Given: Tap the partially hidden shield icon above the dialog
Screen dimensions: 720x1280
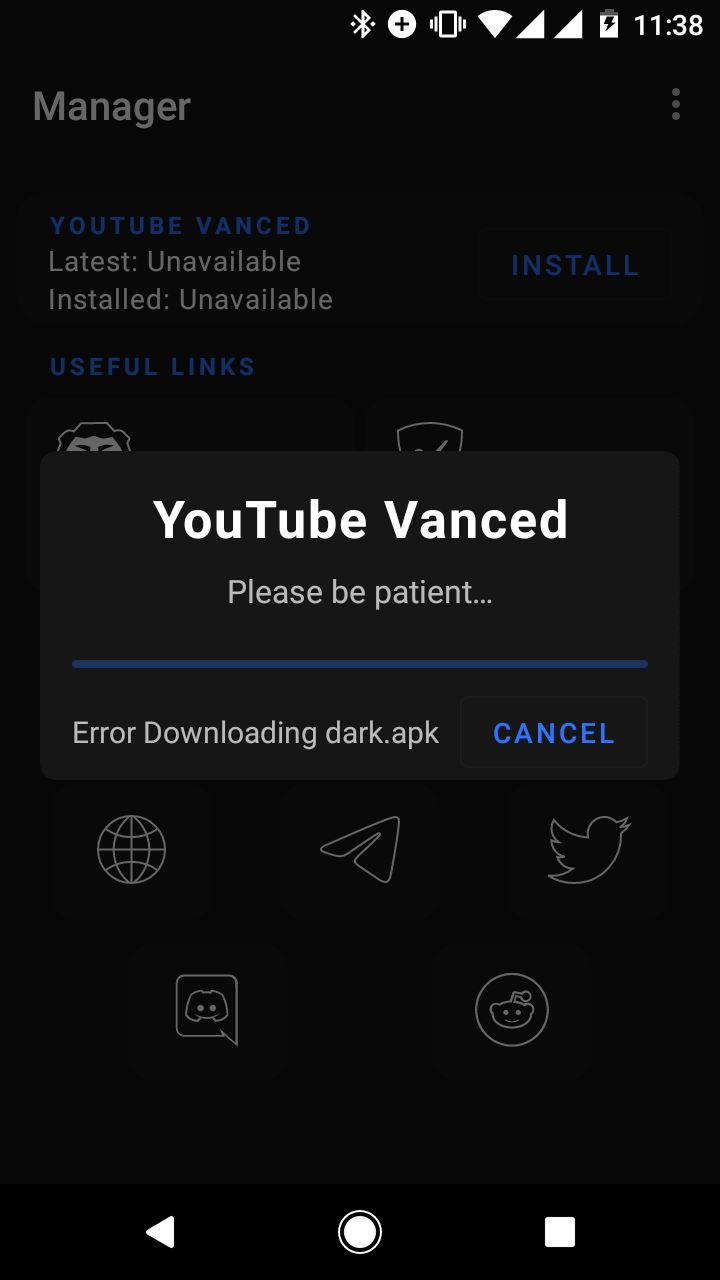Looking at the screenshot, I should tap(428, 435).
